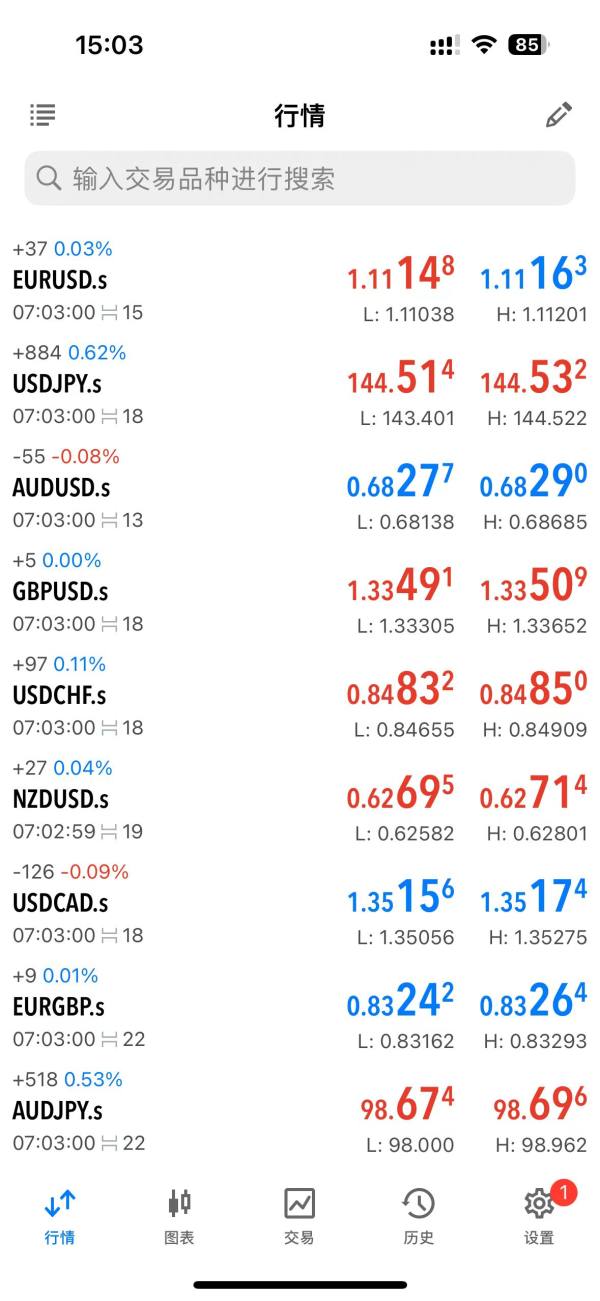The width and height of the screenshot is (600, 1301).
Task: Tap the pencil edit icon
Action: (x=558, y=115)
